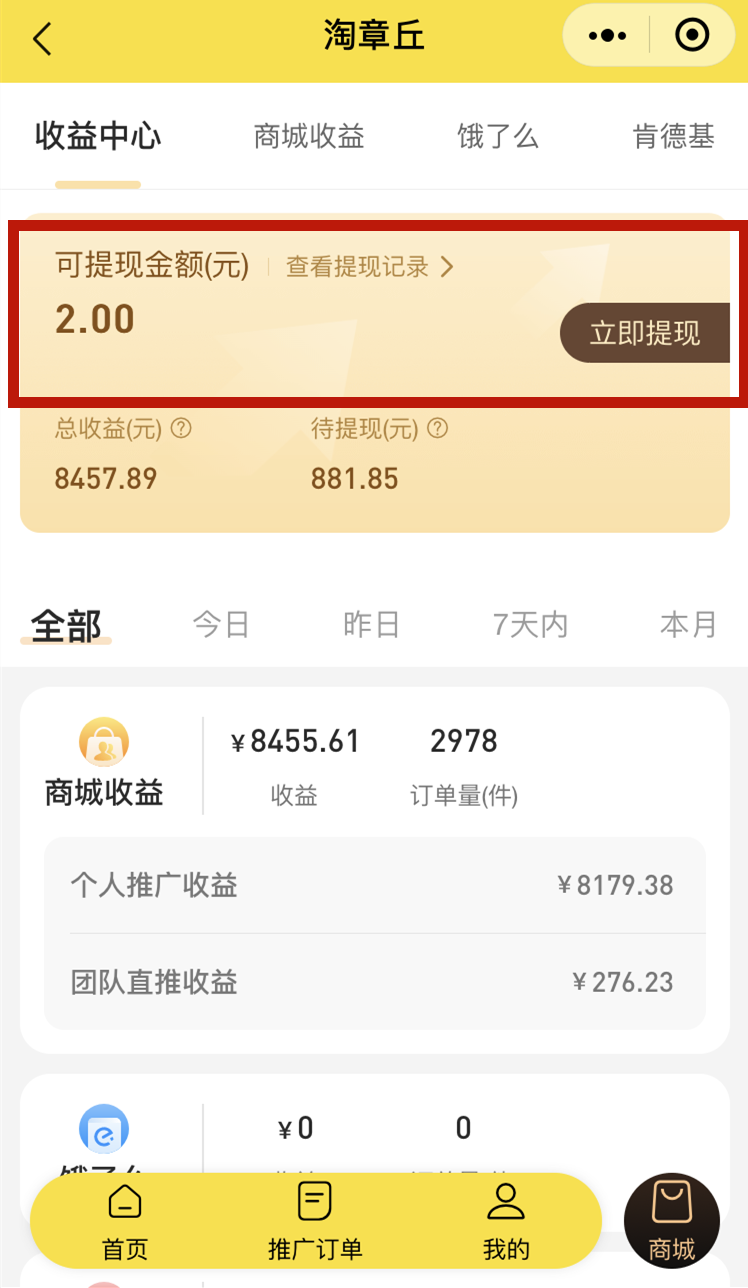Go to 首页 in bottom navigation

tap(125, 1222)
